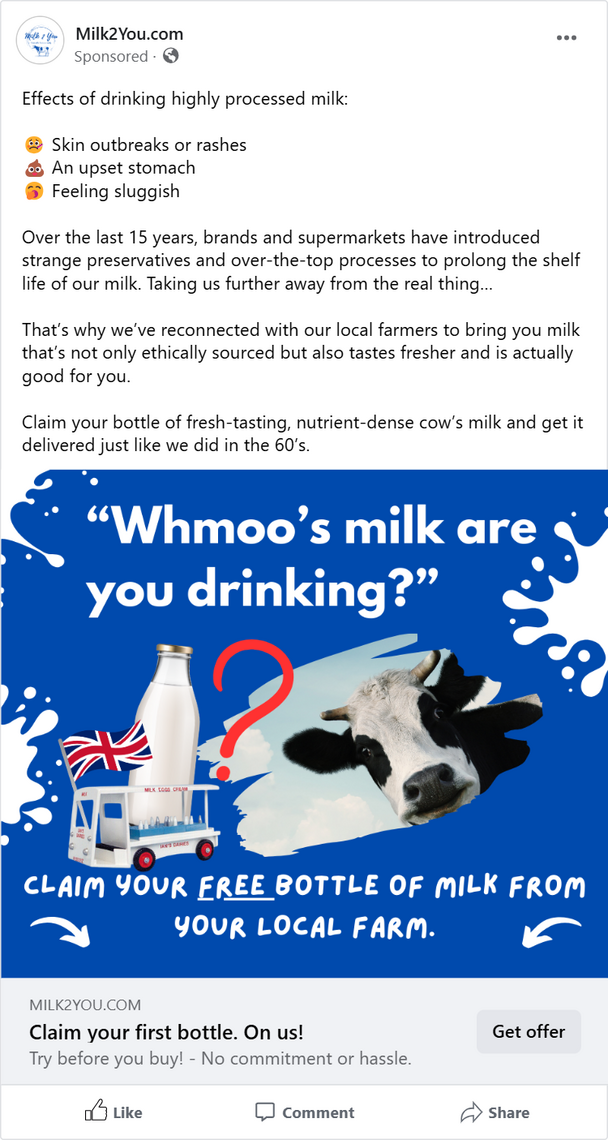Screen dimensions: 608x1140
Task: Share the Milk2You.com ad
Action: point(494,1112)
